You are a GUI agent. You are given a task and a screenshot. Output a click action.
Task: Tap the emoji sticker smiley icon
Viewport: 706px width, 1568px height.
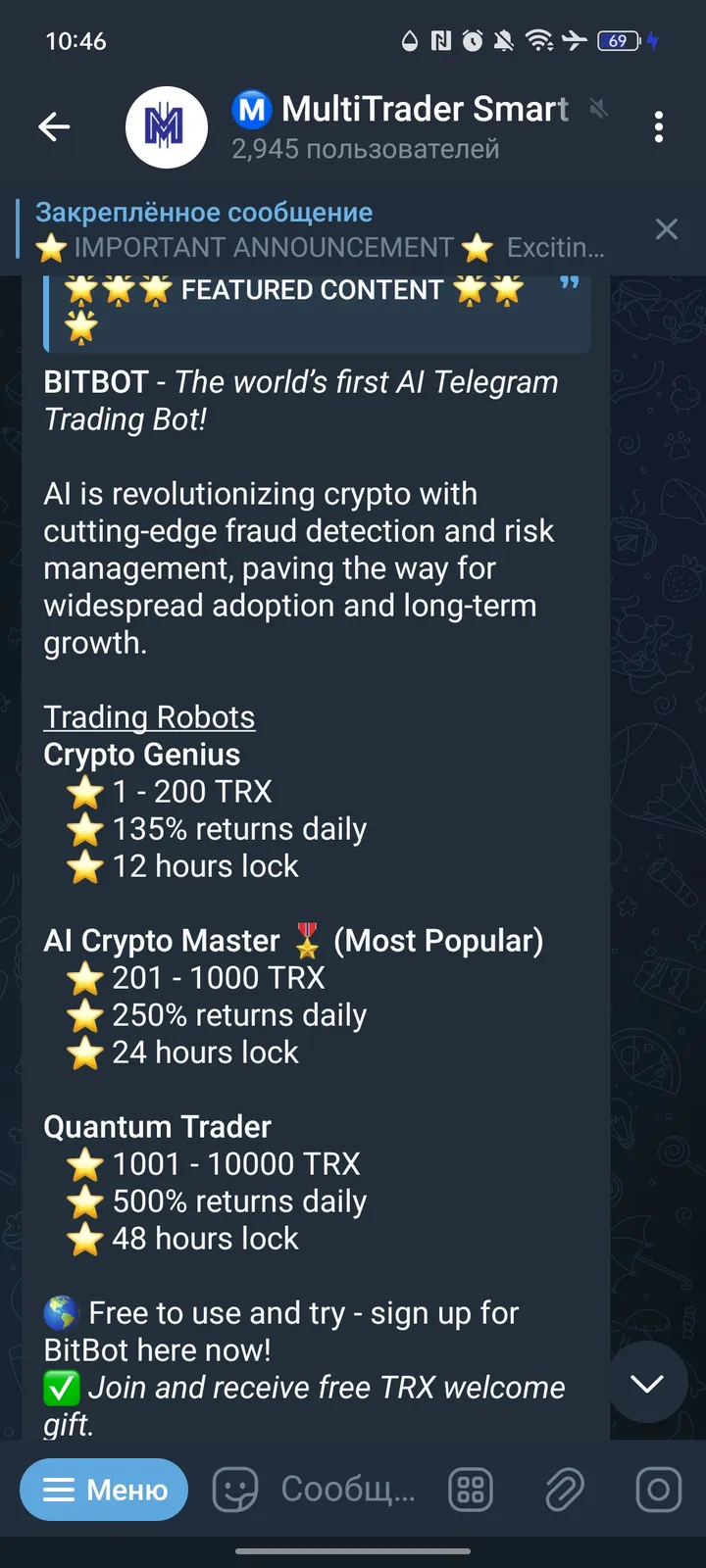[233, 1490]
